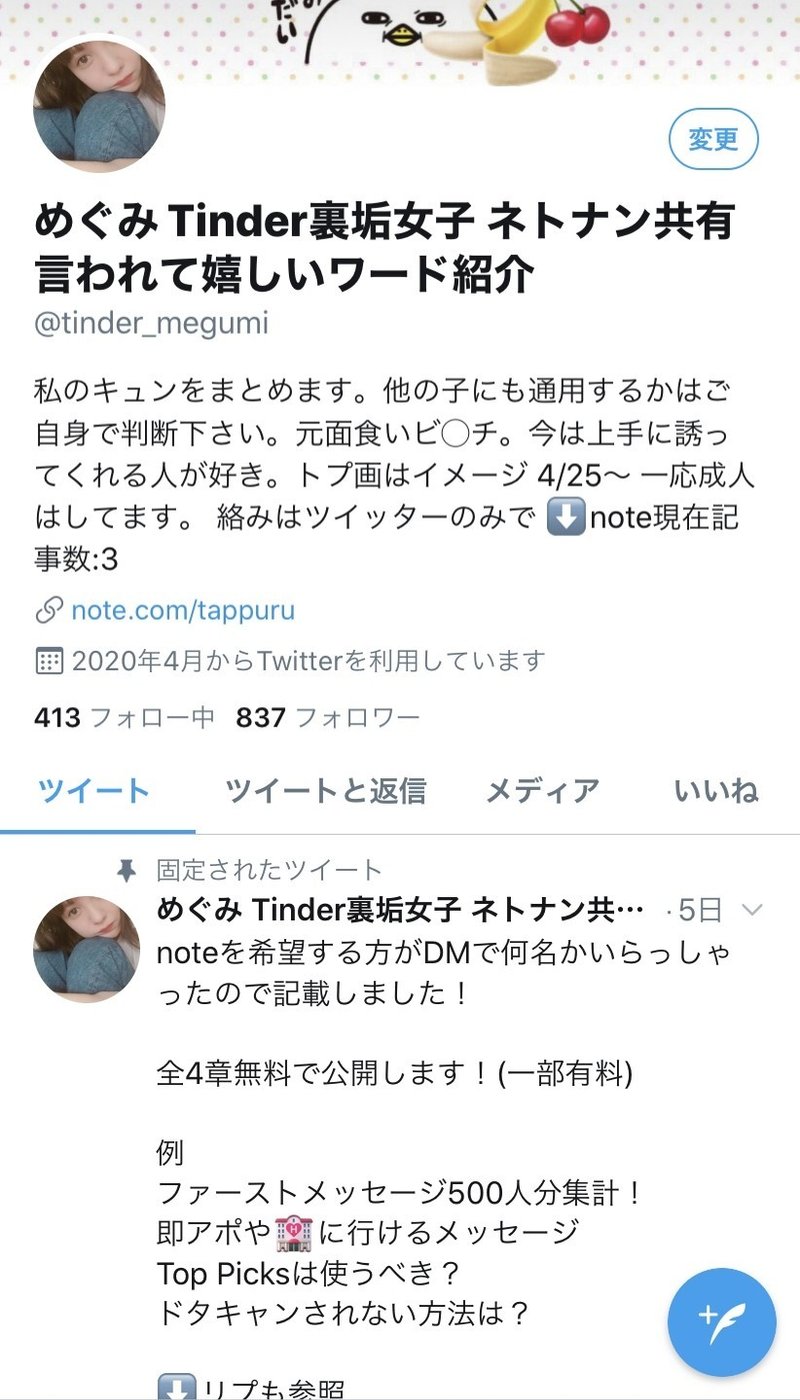Select the ツイート tab

tap(94, 791)
